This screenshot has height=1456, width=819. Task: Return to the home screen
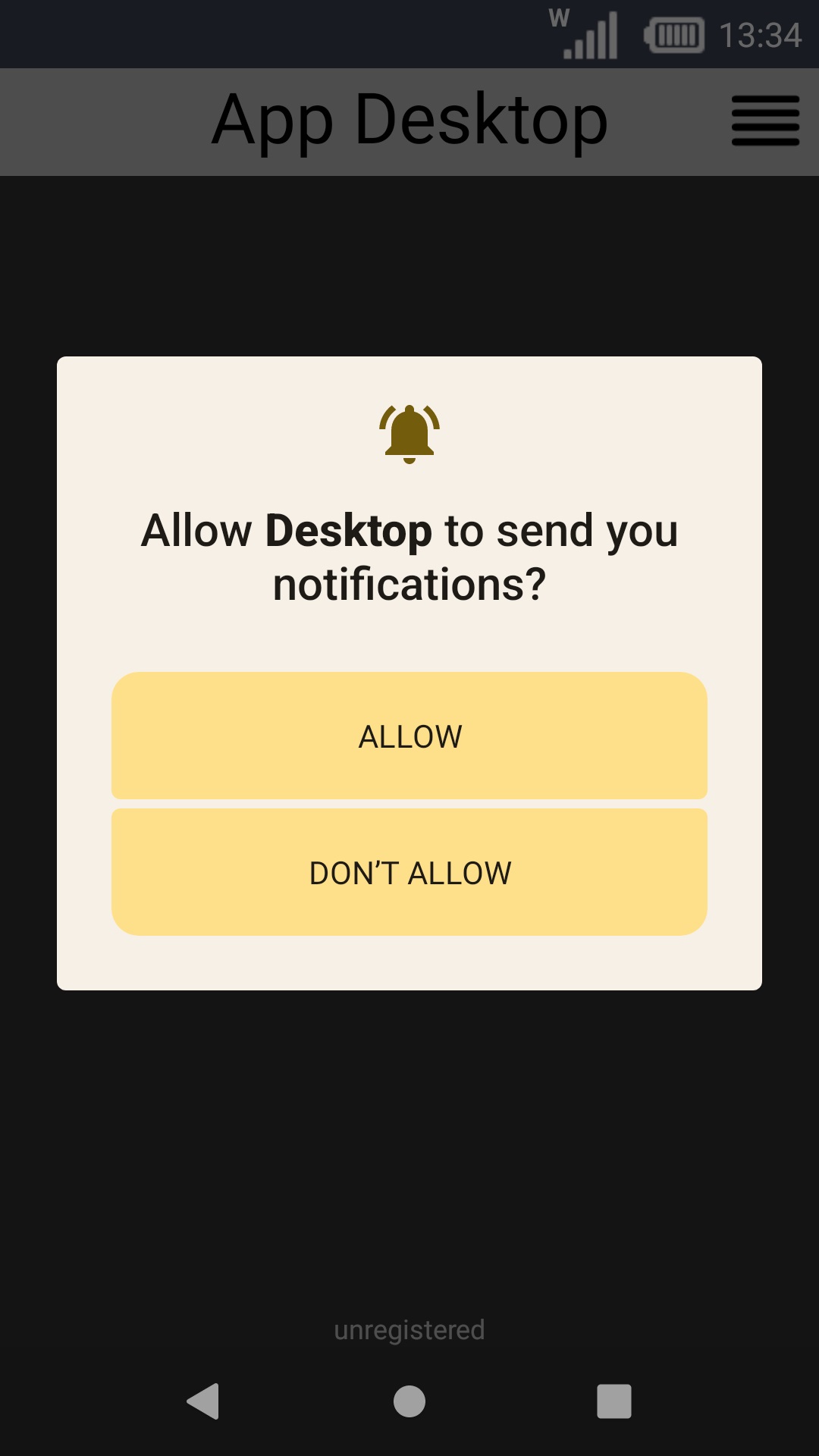pyautogui.click(x=409, y=1401)
